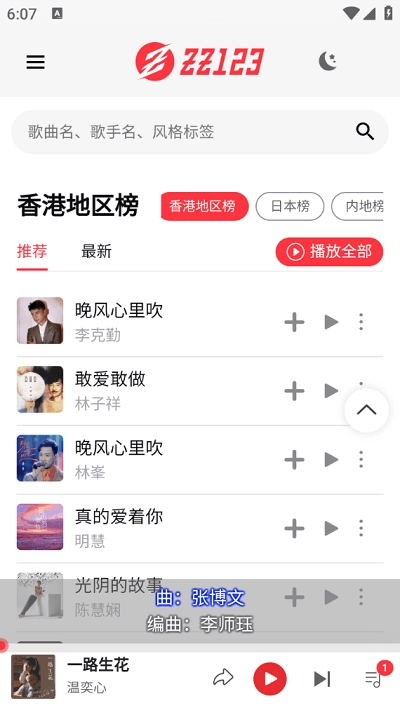Resume playback with red play button
400x710 pixels.
270,679
